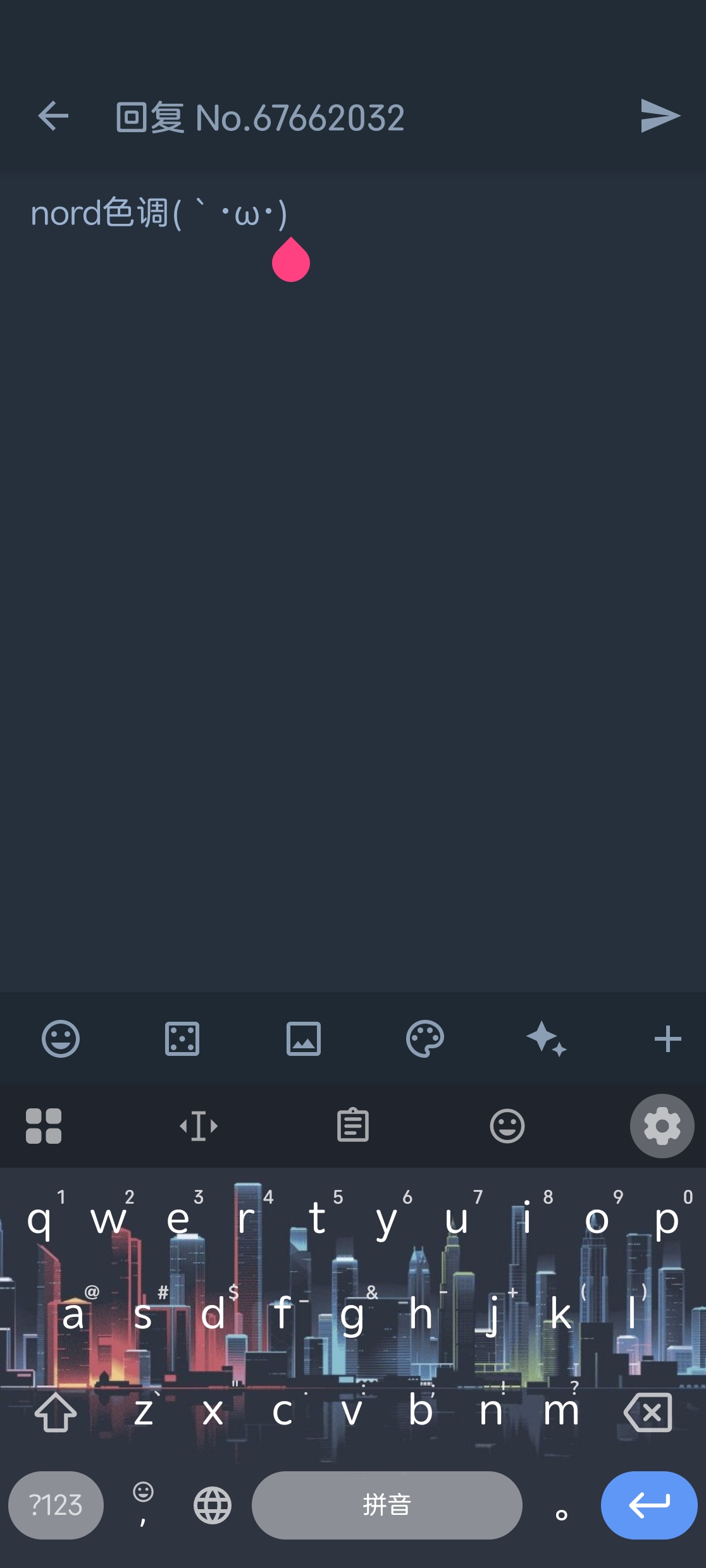
Task: Insert a dice roll
Action: pyautogui.click(x=182, y=1039)
